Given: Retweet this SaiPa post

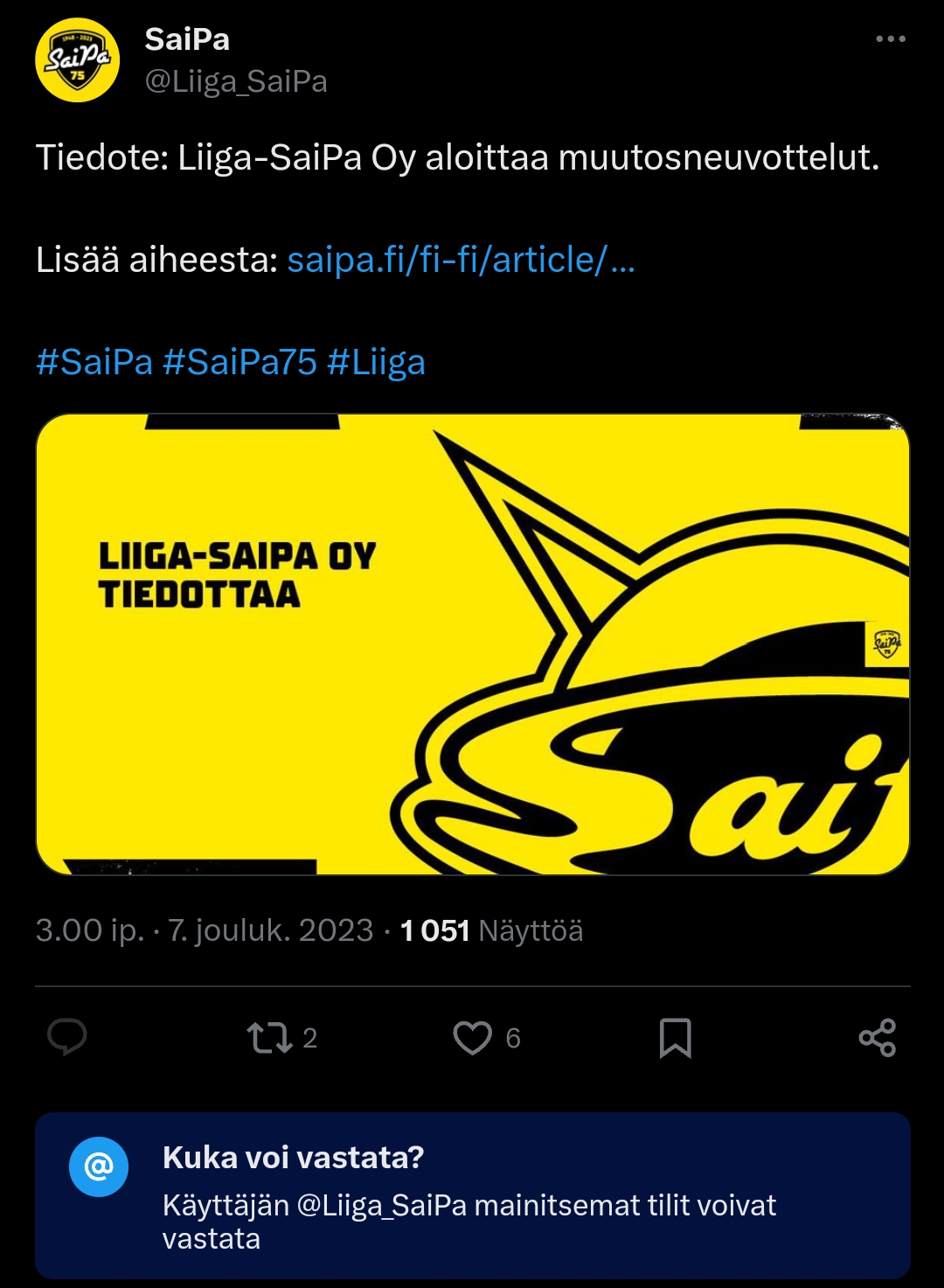Looking at the screenshot, I should (269, 1038).
